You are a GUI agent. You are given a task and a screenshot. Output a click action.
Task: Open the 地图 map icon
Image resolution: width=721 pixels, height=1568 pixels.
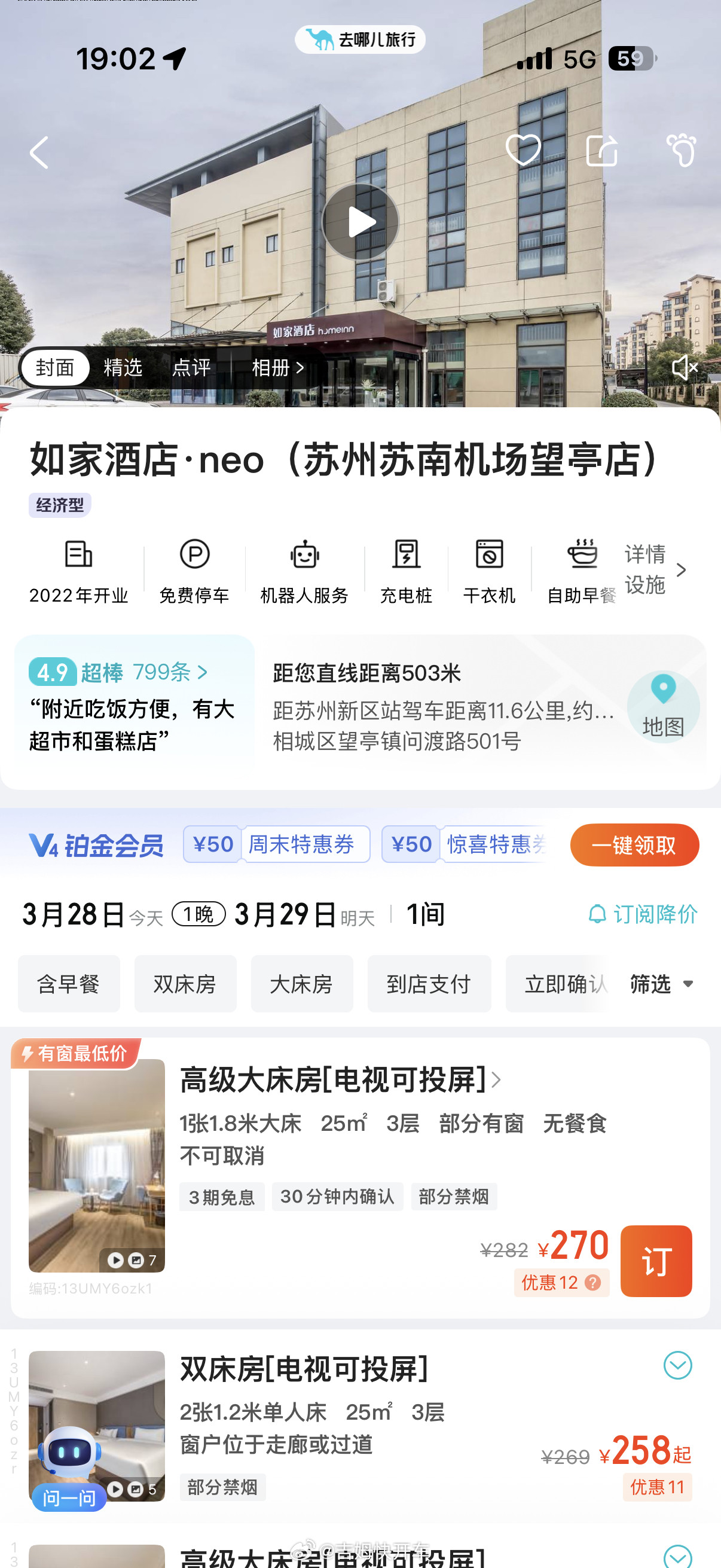click(663, 706)
